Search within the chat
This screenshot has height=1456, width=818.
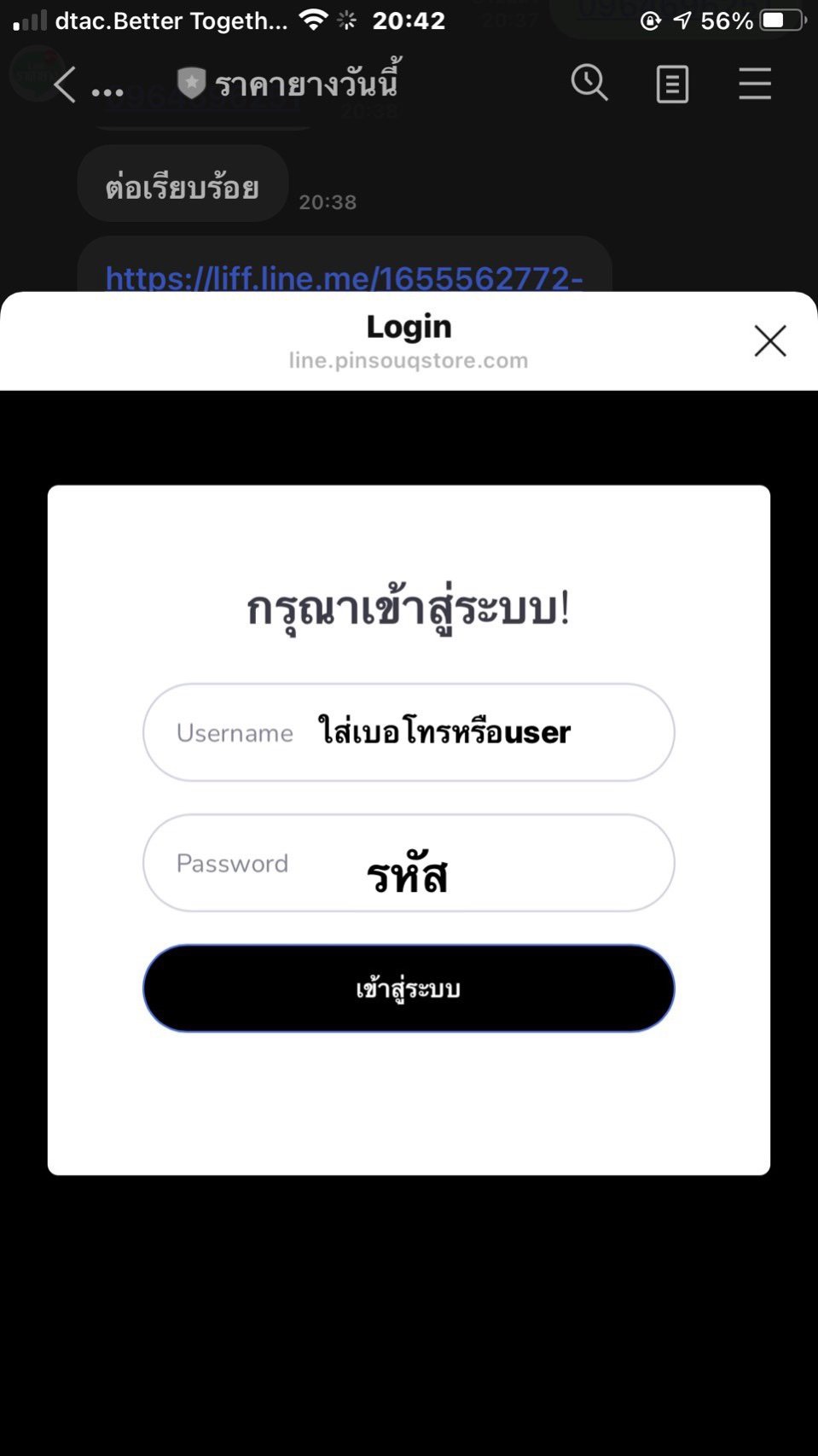coord(589,84)
